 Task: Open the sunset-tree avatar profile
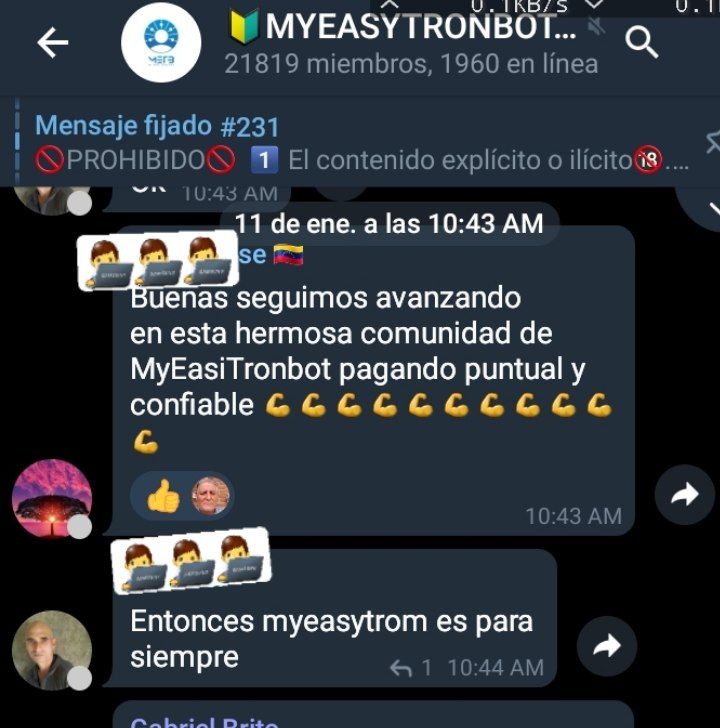coord(52,498)
